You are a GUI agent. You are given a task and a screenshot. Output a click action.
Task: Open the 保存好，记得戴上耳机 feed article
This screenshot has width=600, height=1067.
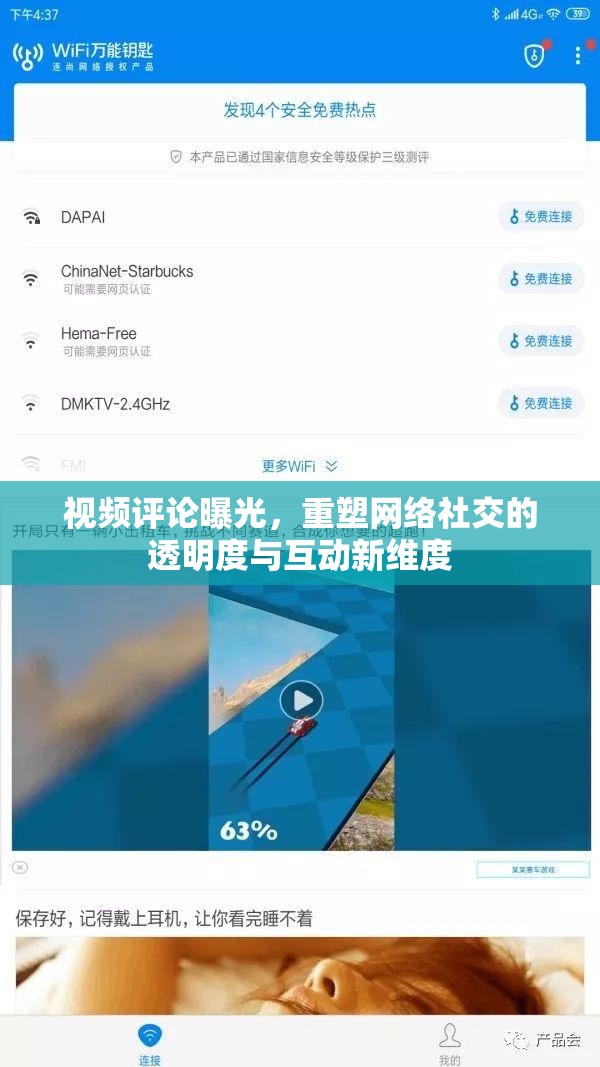(x=164, y=917)
